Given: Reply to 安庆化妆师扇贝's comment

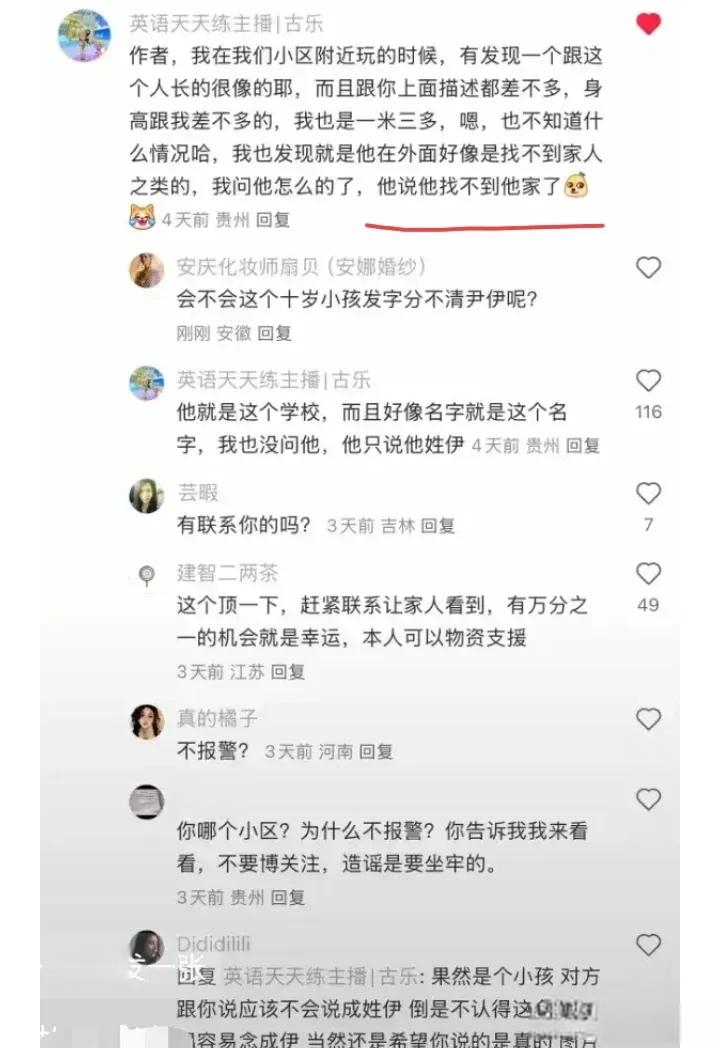Looking at the screenshot, I should click(x=274, y=333).
